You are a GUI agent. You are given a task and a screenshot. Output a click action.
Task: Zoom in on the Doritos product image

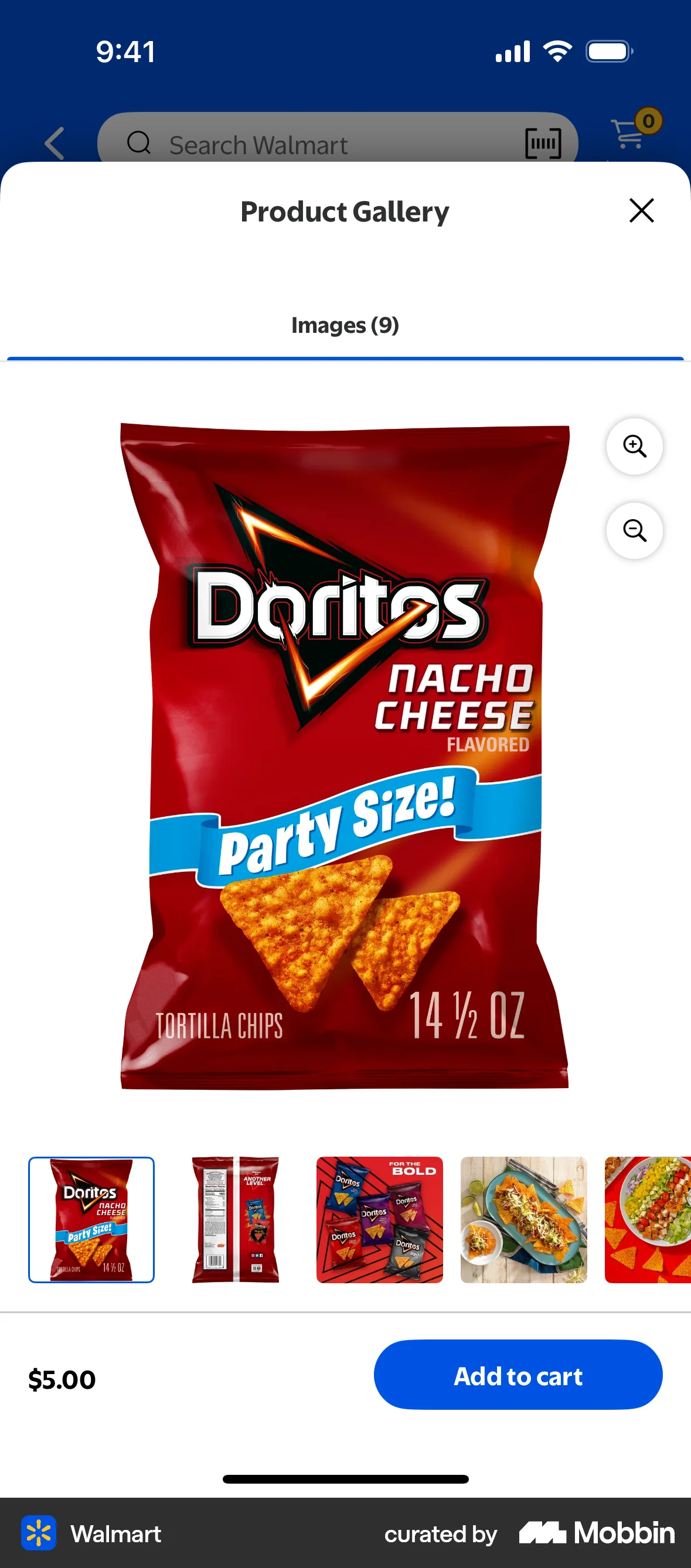(x=634, y=446)
